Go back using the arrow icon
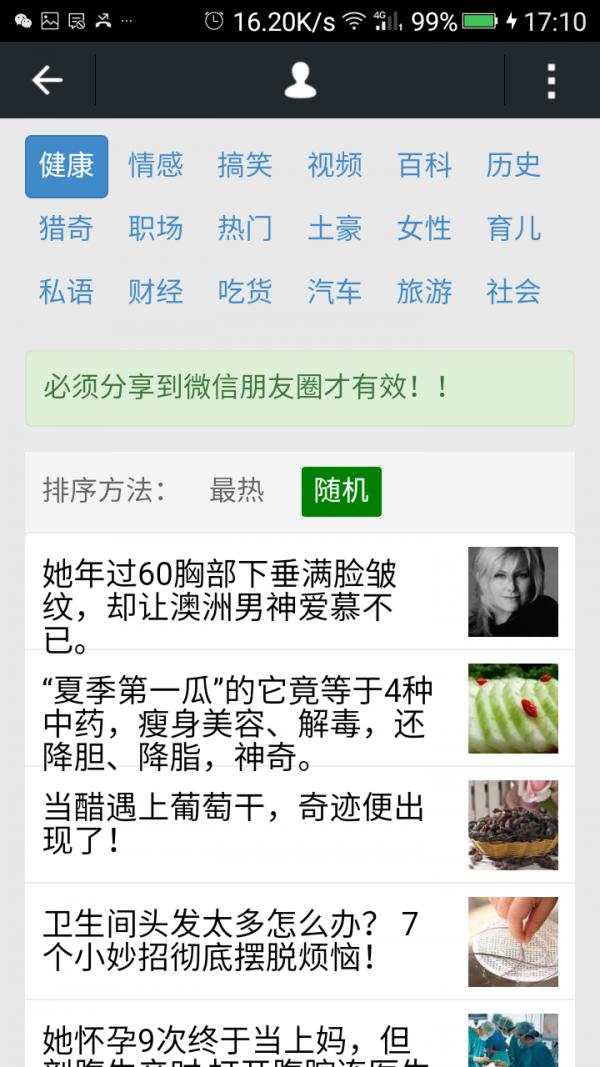 tap(47, 80)
